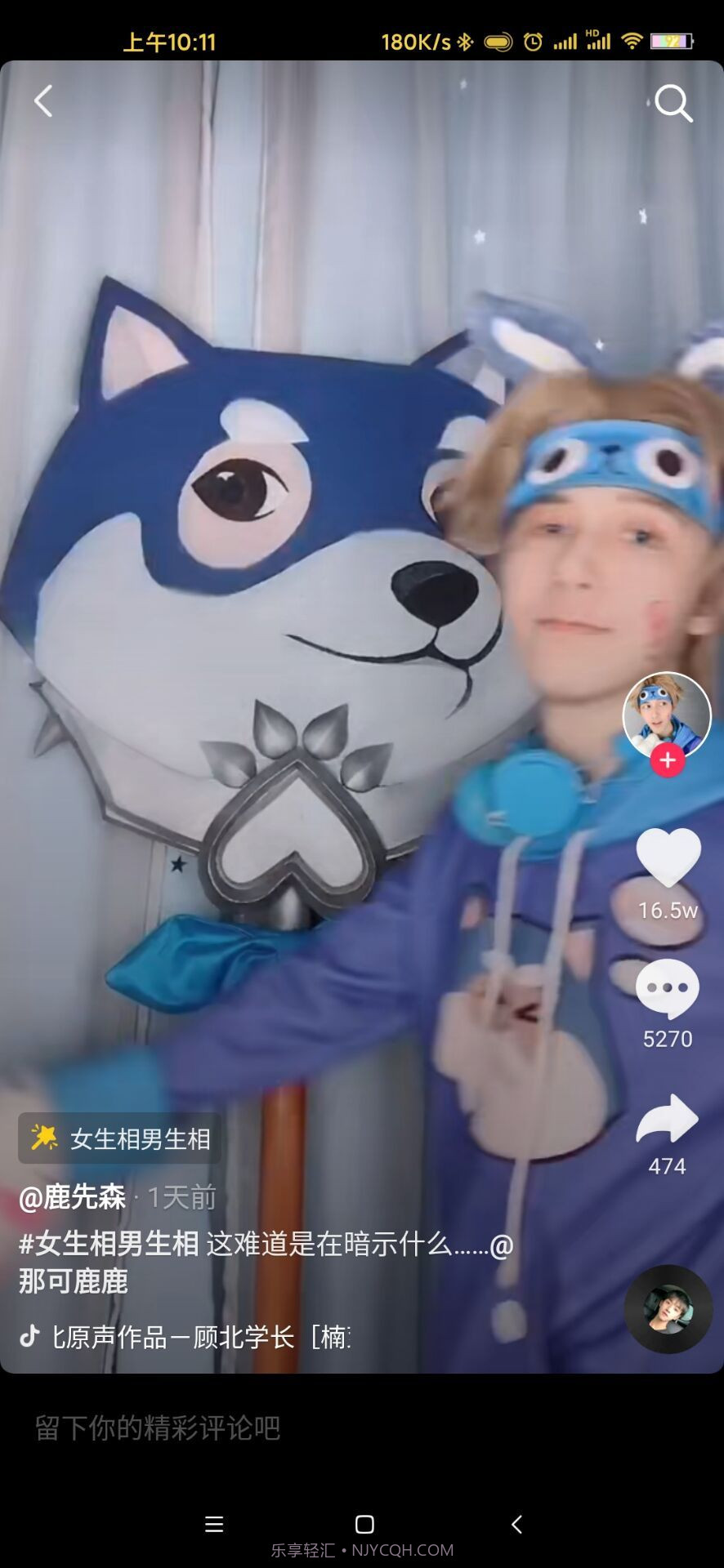This screenshot has width=724, height=1568.
Task: Open the comments with 5270 replies
Action: coord(668,987)
